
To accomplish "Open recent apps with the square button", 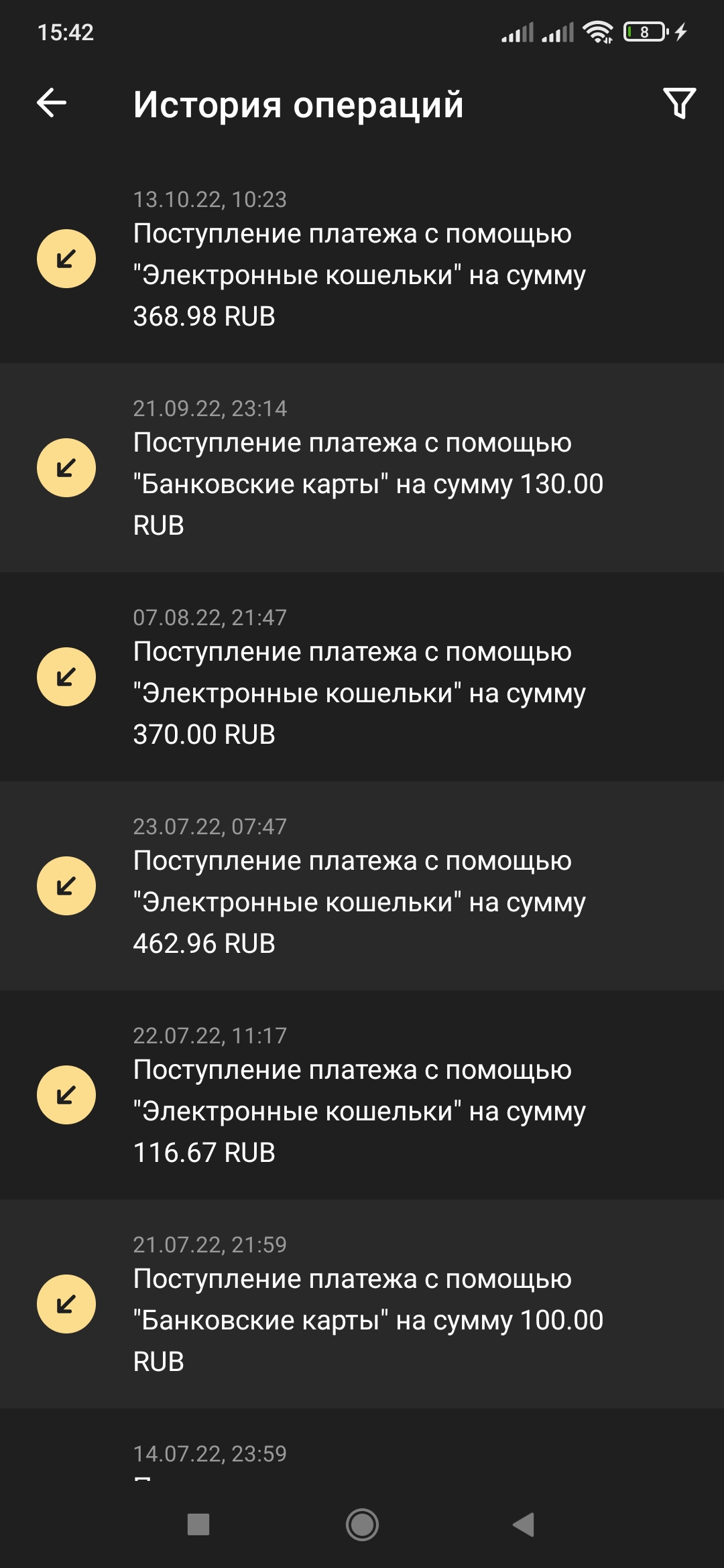I will pyautogui.click(x=198, y=1525).
